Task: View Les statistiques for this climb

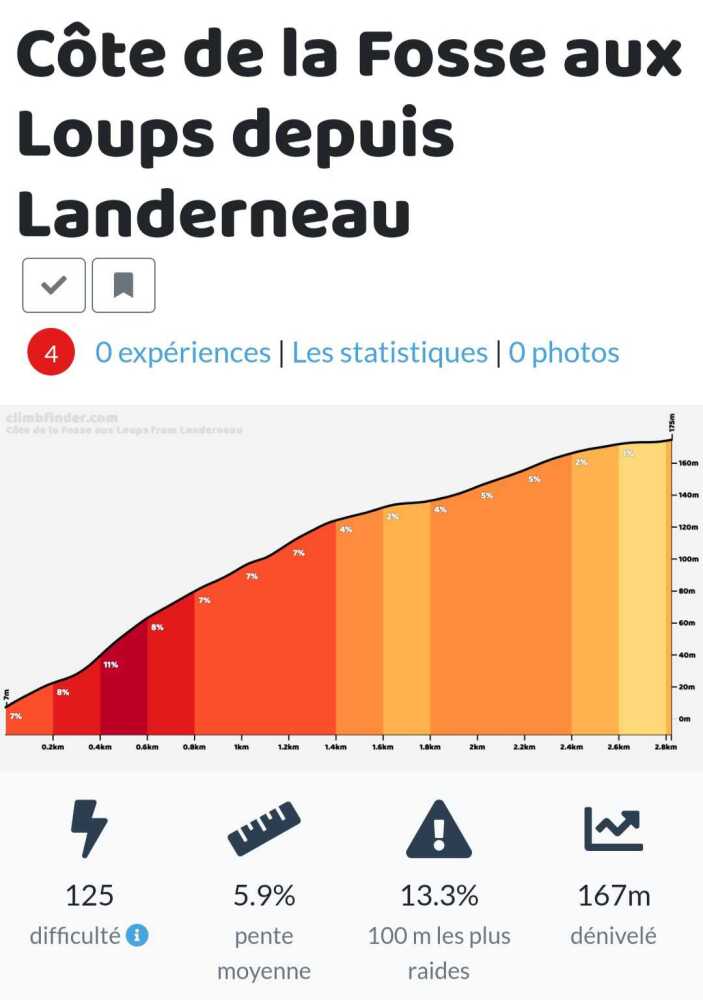Action: pyautogui.click(x=389, y=353)
